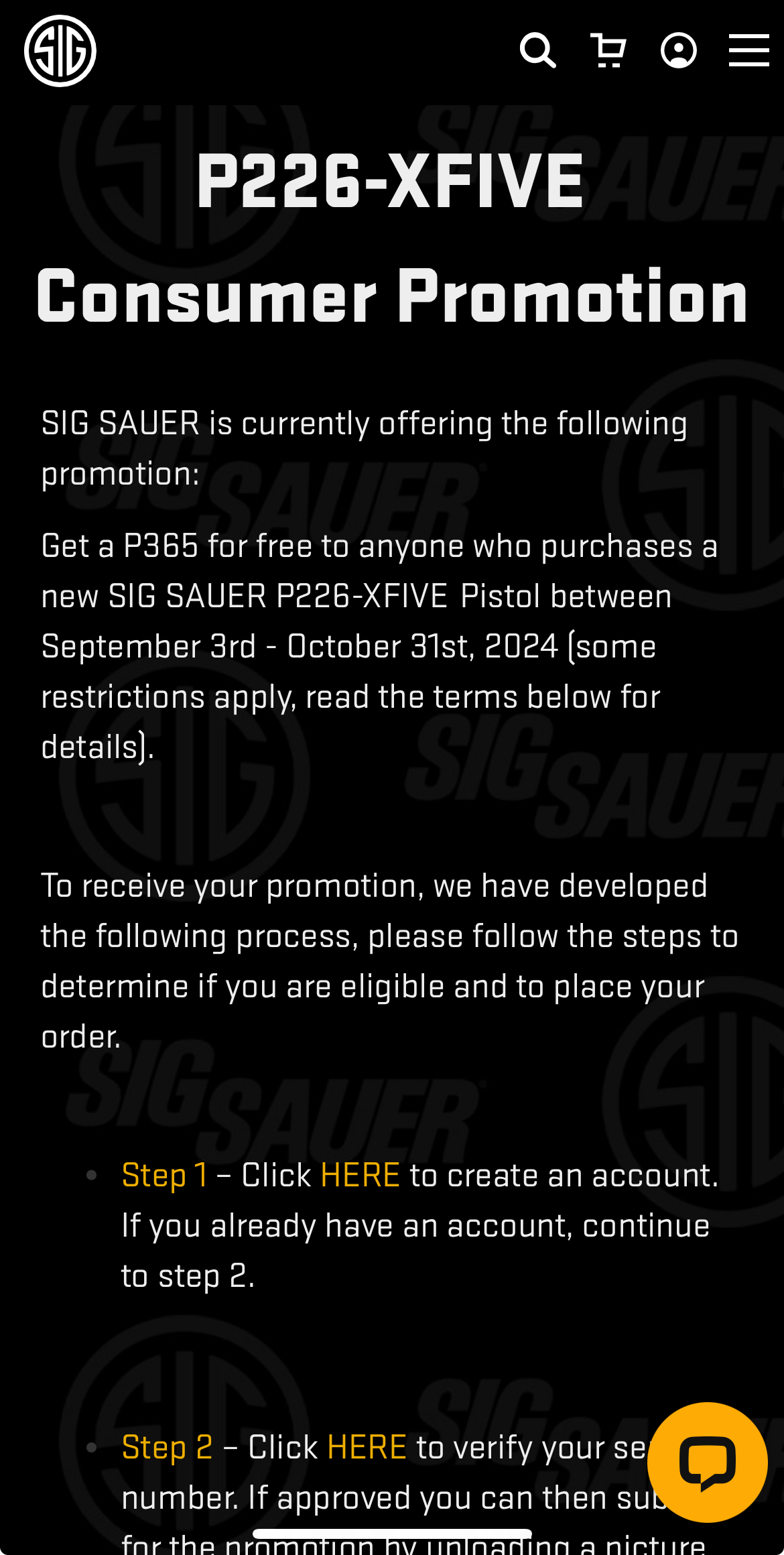Image resolution: width=784 pixels, height=1555 pixels.
Task: Tap the SIG logo to go home
Action: click(x=60, y=51)
